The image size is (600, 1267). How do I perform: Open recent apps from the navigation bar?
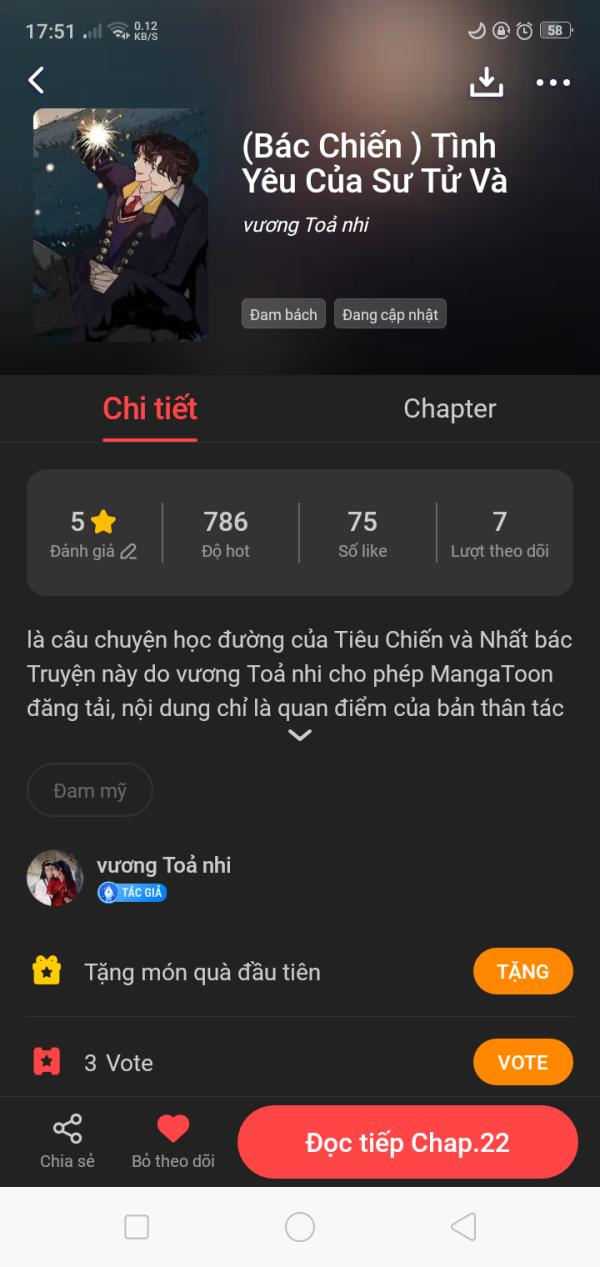tap(137, 1226)
